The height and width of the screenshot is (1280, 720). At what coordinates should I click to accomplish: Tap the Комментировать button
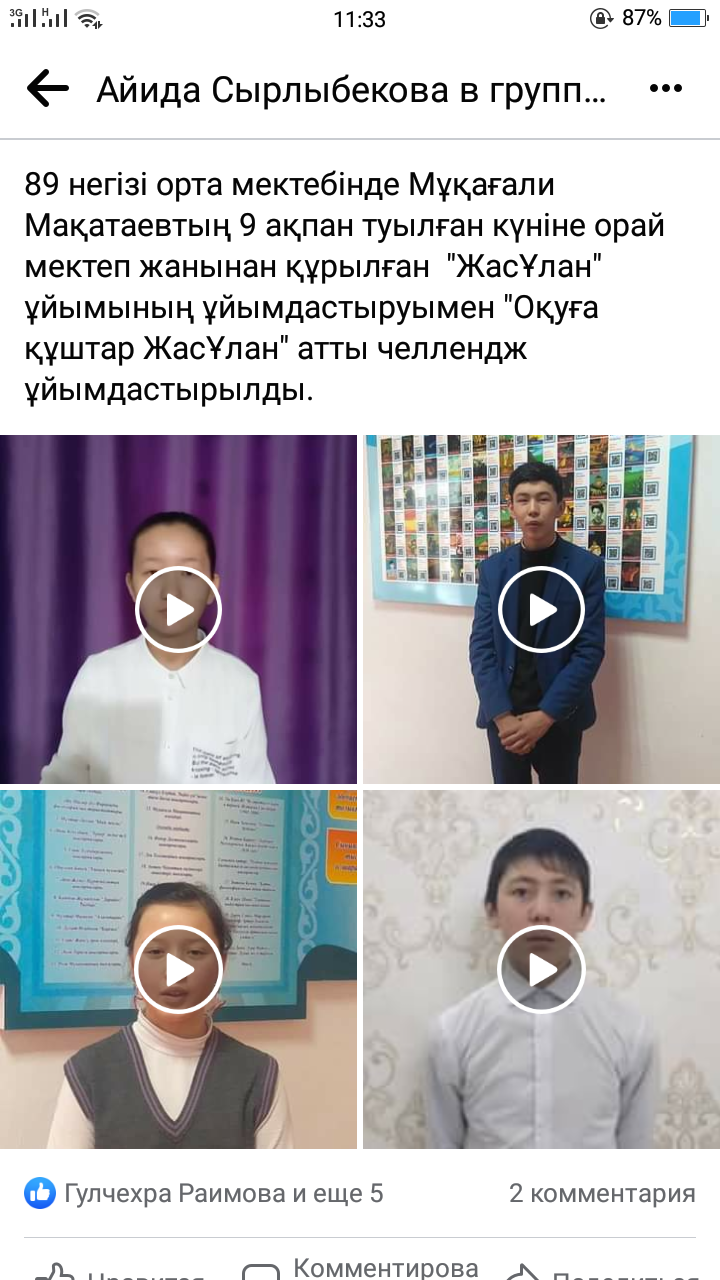(360, 1268)
